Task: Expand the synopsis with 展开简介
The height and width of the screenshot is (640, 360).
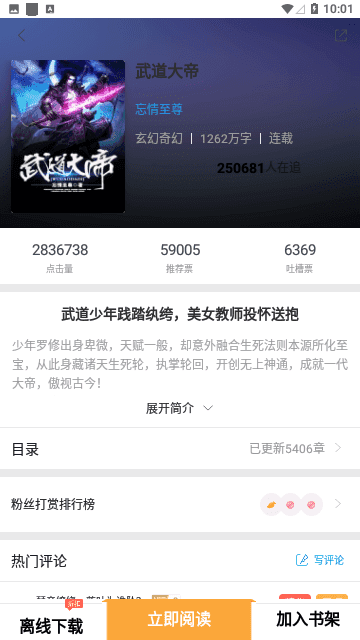Action: click(x=180, y=408)
